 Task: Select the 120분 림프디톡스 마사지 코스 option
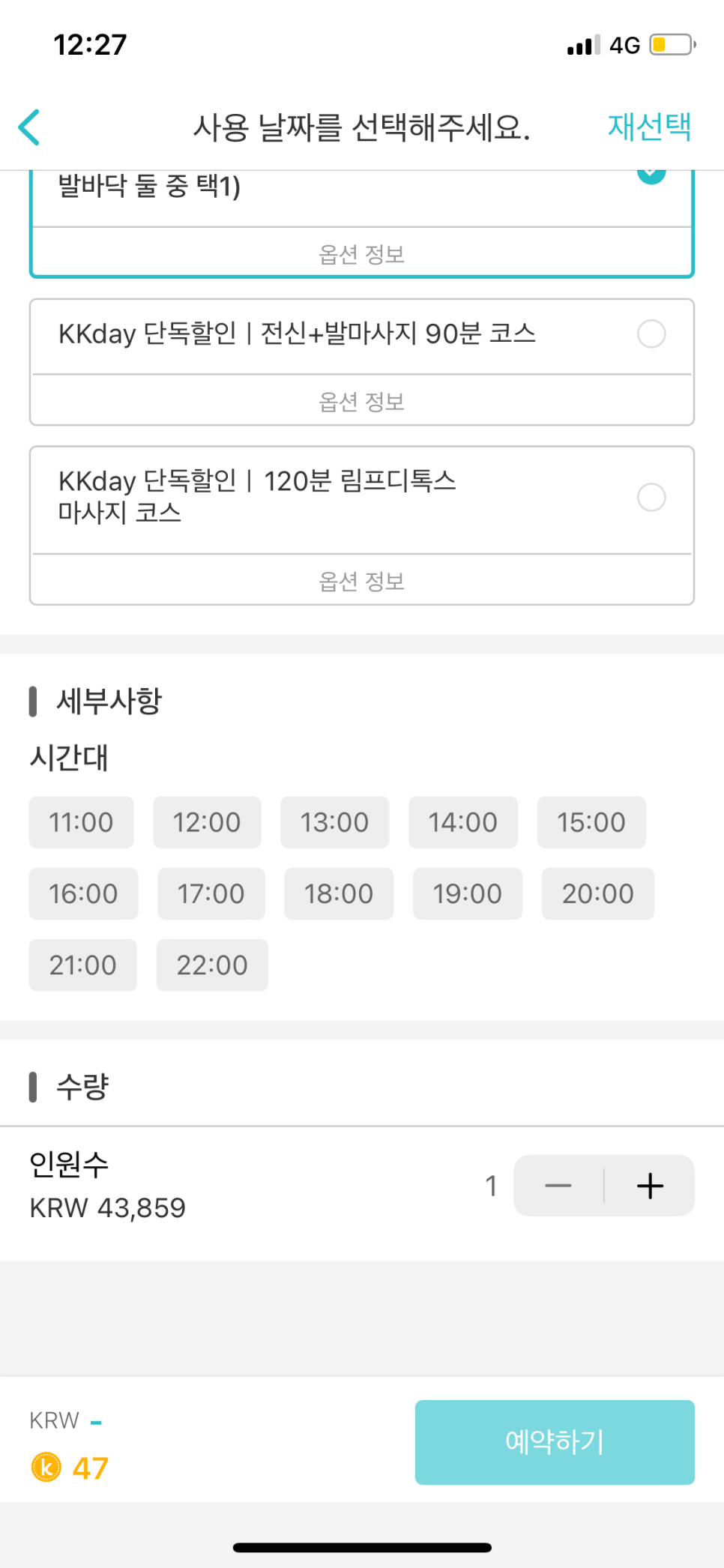(x=651, y=497)
